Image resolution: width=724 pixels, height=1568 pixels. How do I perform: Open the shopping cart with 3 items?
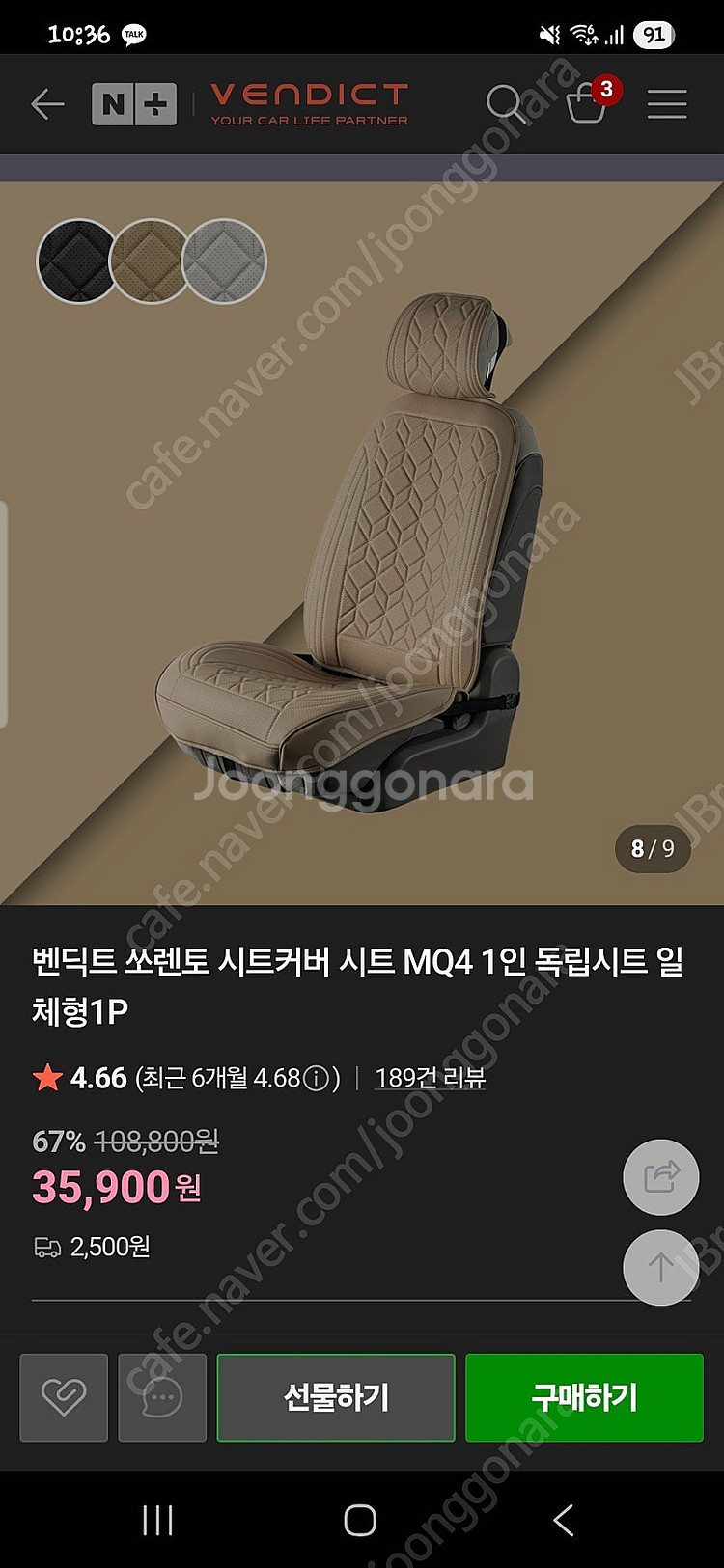click(x=586, y=106)
